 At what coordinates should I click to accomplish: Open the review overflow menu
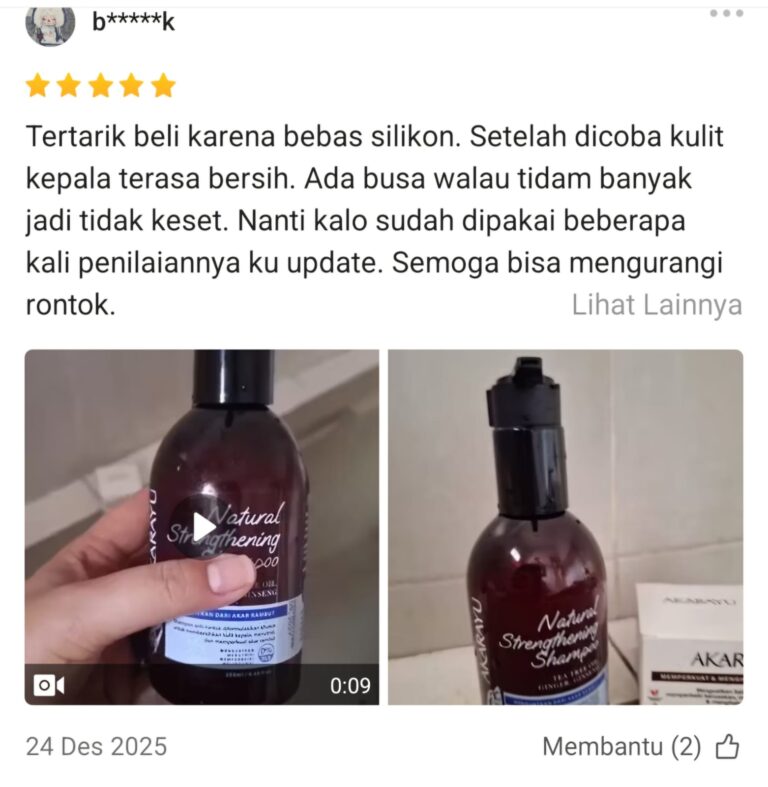pyautogui.click(x=726, y=13)
